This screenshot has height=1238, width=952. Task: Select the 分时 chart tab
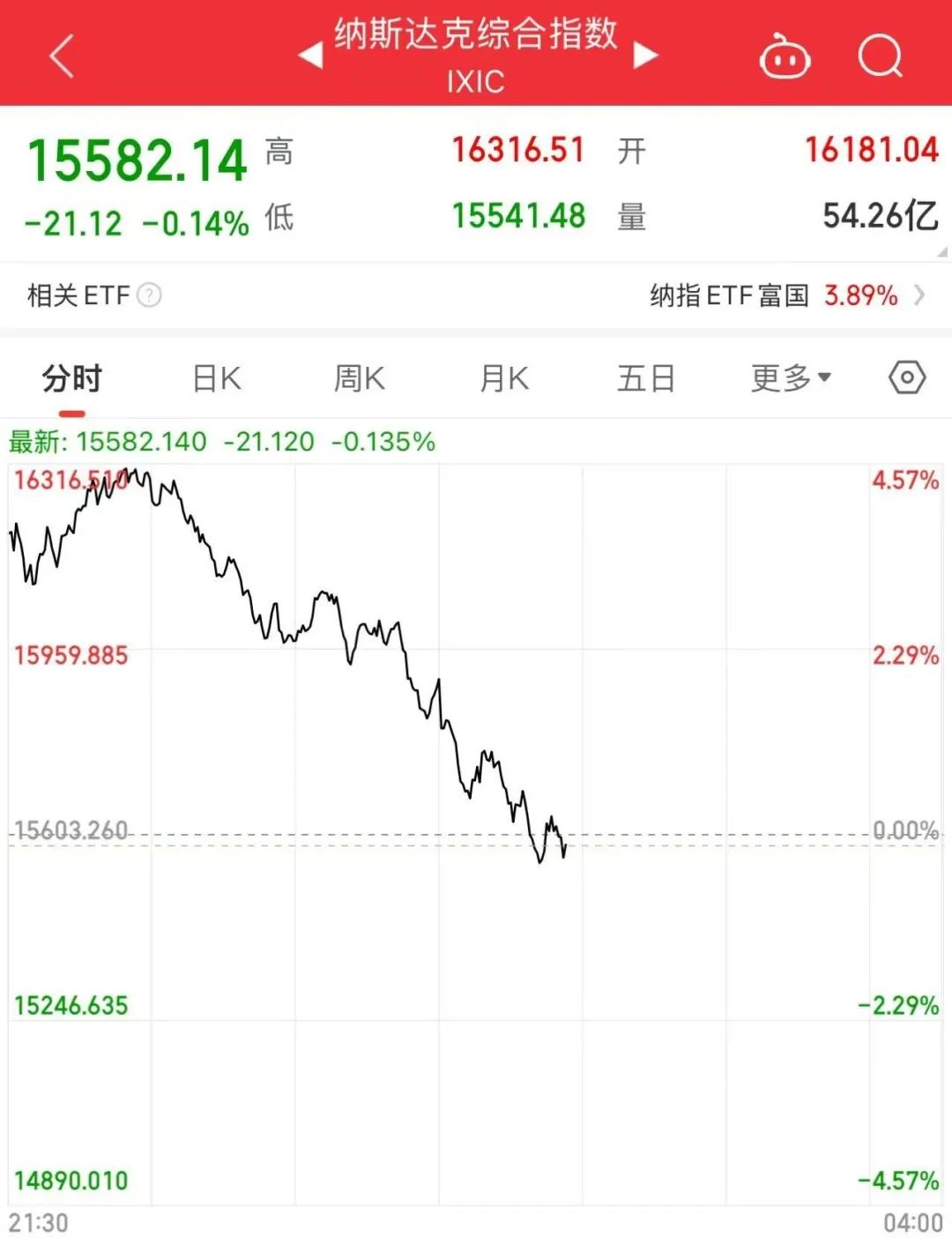point(72,379)
